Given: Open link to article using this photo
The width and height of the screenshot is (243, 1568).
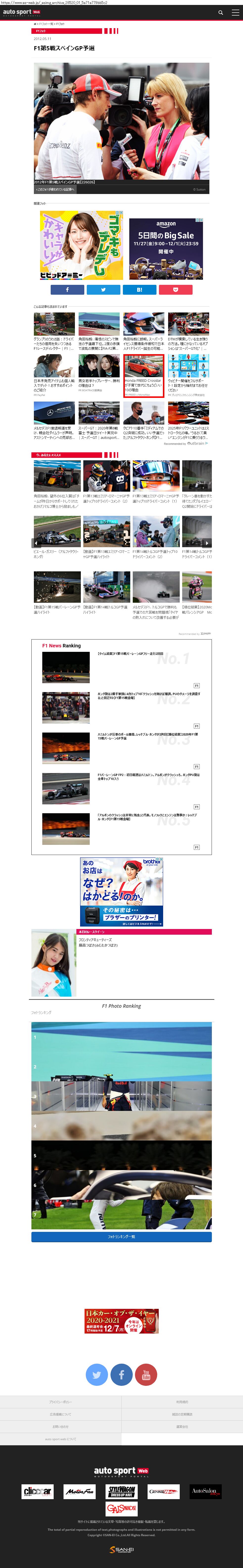Looking at the screenshot, I should pyautogui.click(x=55, y=189).
